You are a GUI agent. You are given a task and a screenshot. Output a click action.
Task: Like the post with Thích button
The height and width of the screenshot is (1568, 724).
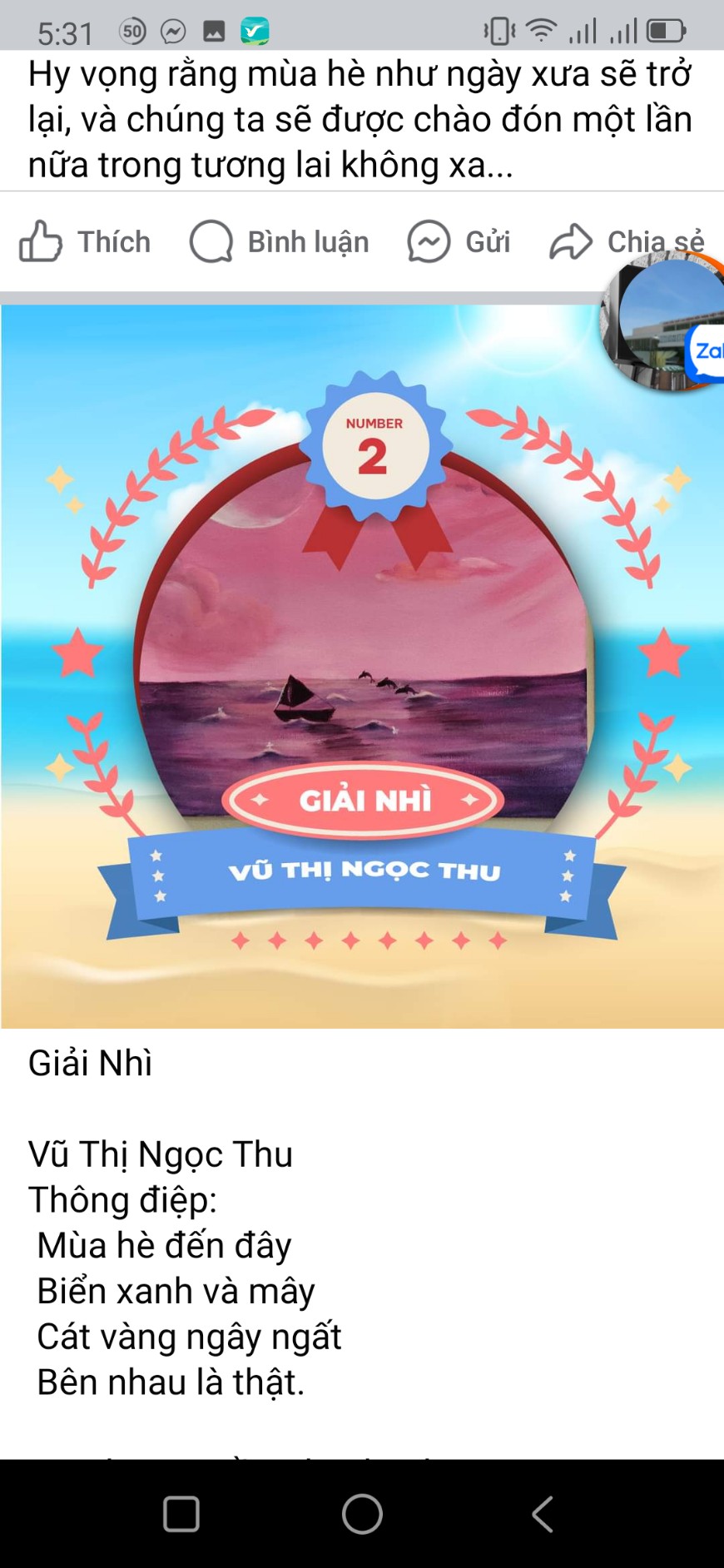(x=85, y=242)
